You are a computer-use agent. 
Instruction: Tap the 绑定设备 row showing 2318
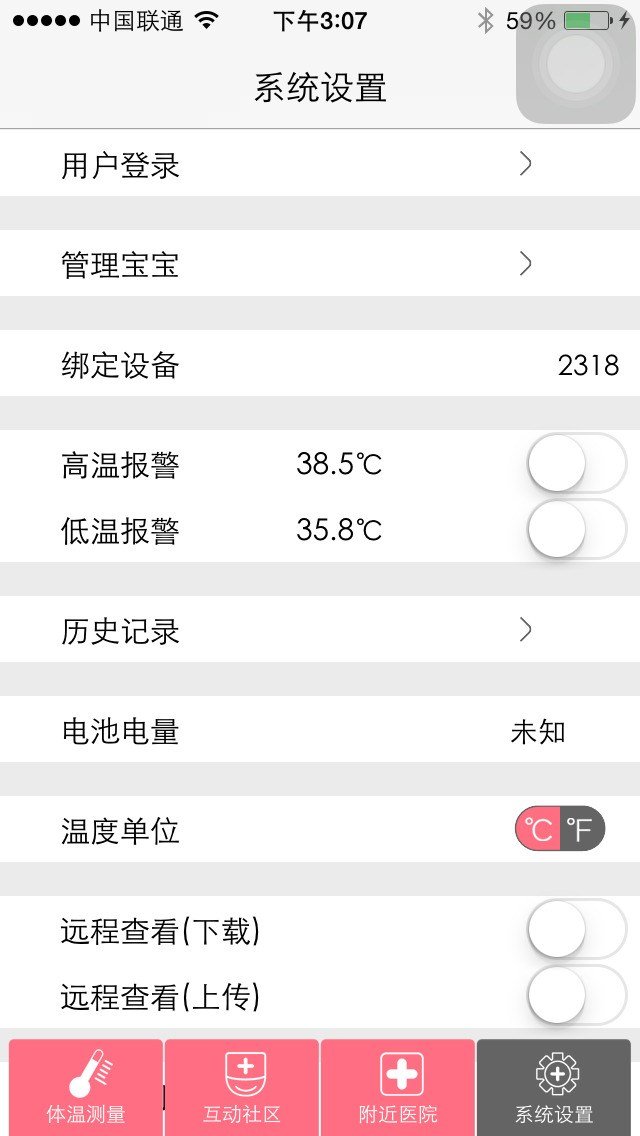(320, 364)
